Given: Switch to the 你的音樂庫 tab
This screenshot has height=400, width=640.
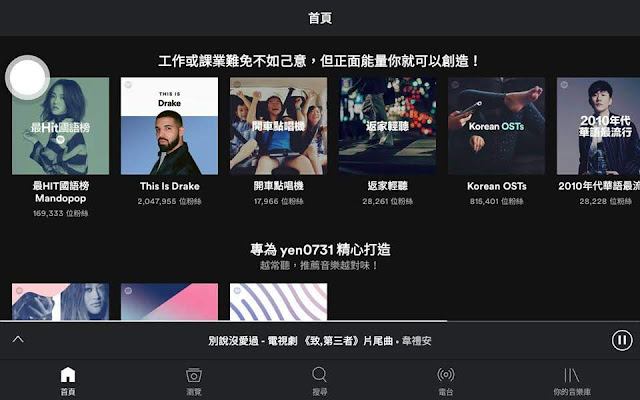Looking at the screenshot, I should tap(573, 380).
